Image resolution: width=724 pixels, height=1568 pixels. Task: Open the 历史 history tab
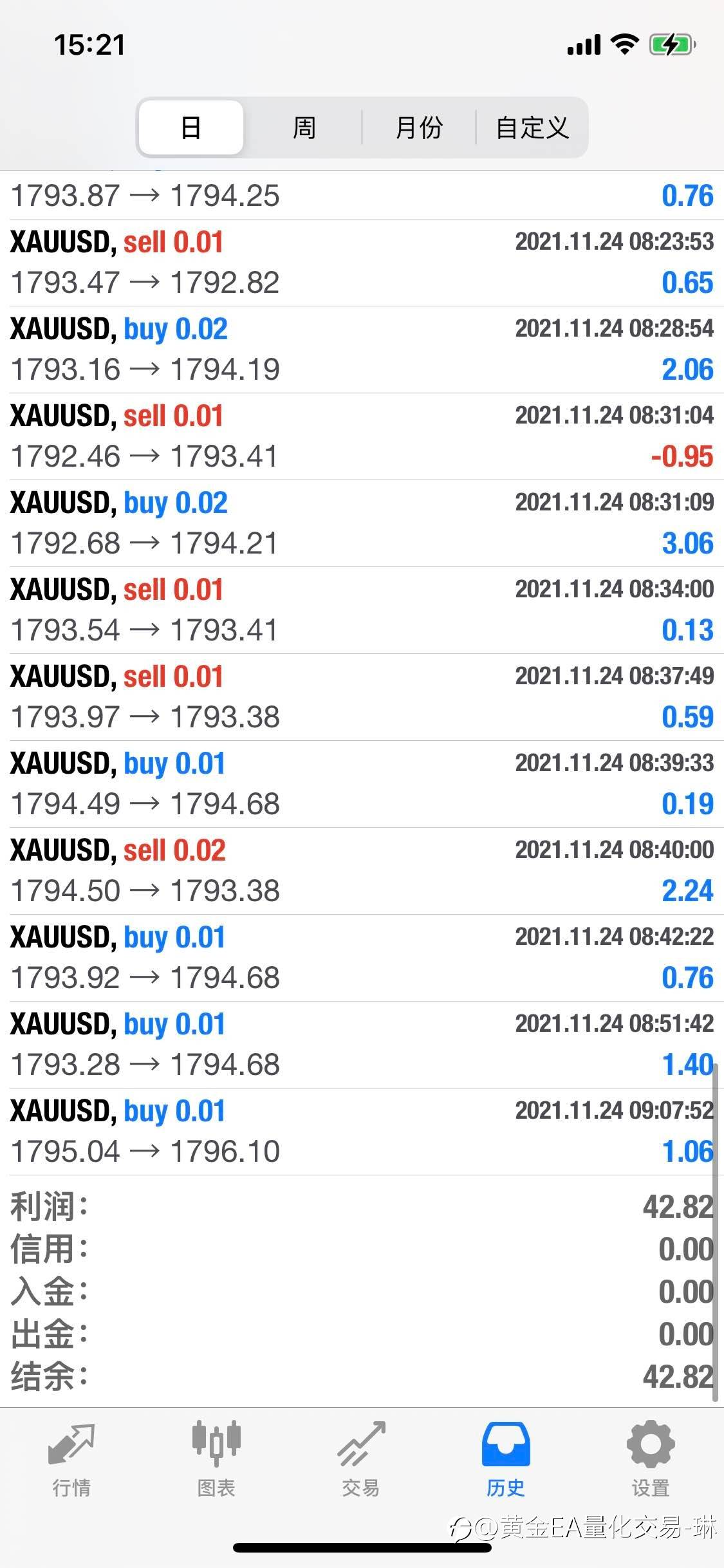pos(506,1459)
